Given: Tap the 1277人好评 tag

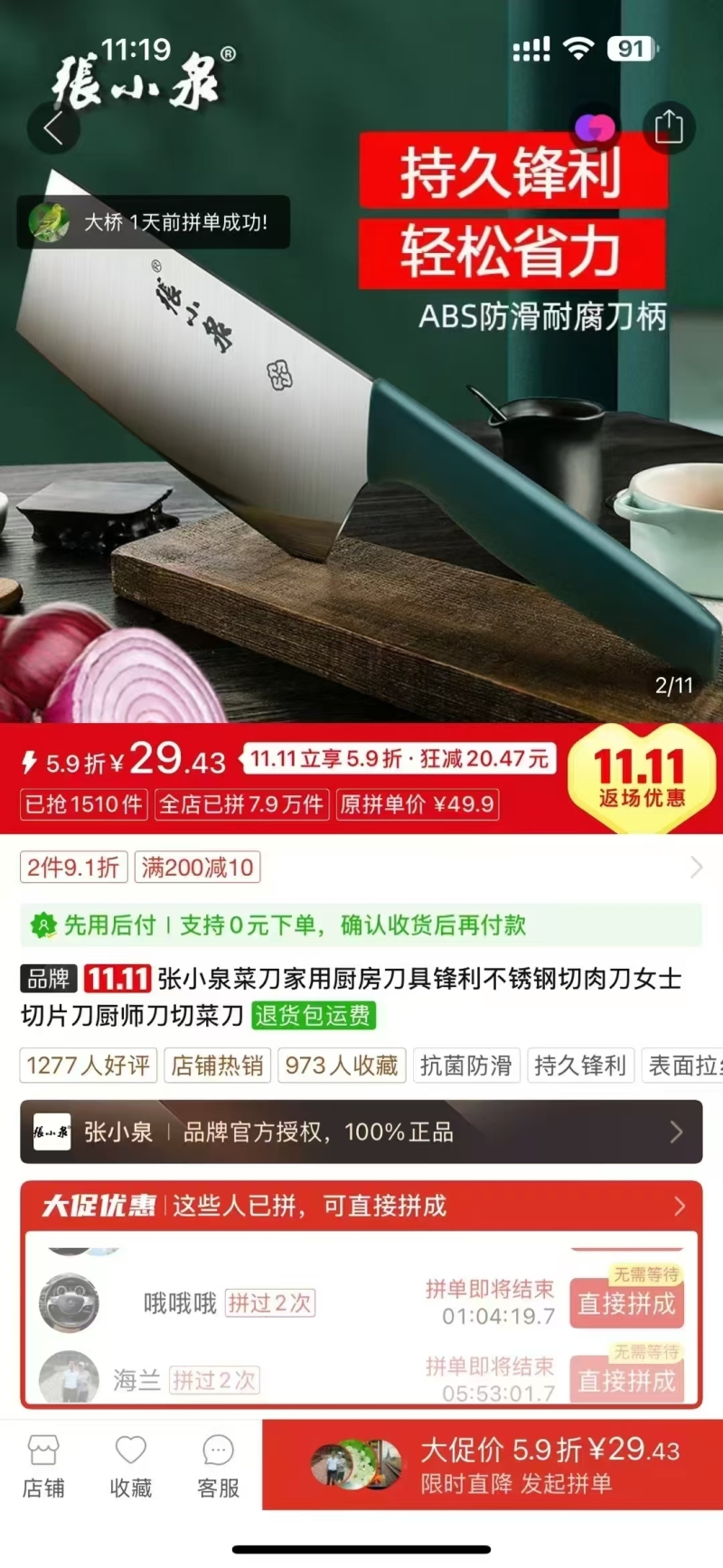Looking at the screenshot, I should (89, 1066).
